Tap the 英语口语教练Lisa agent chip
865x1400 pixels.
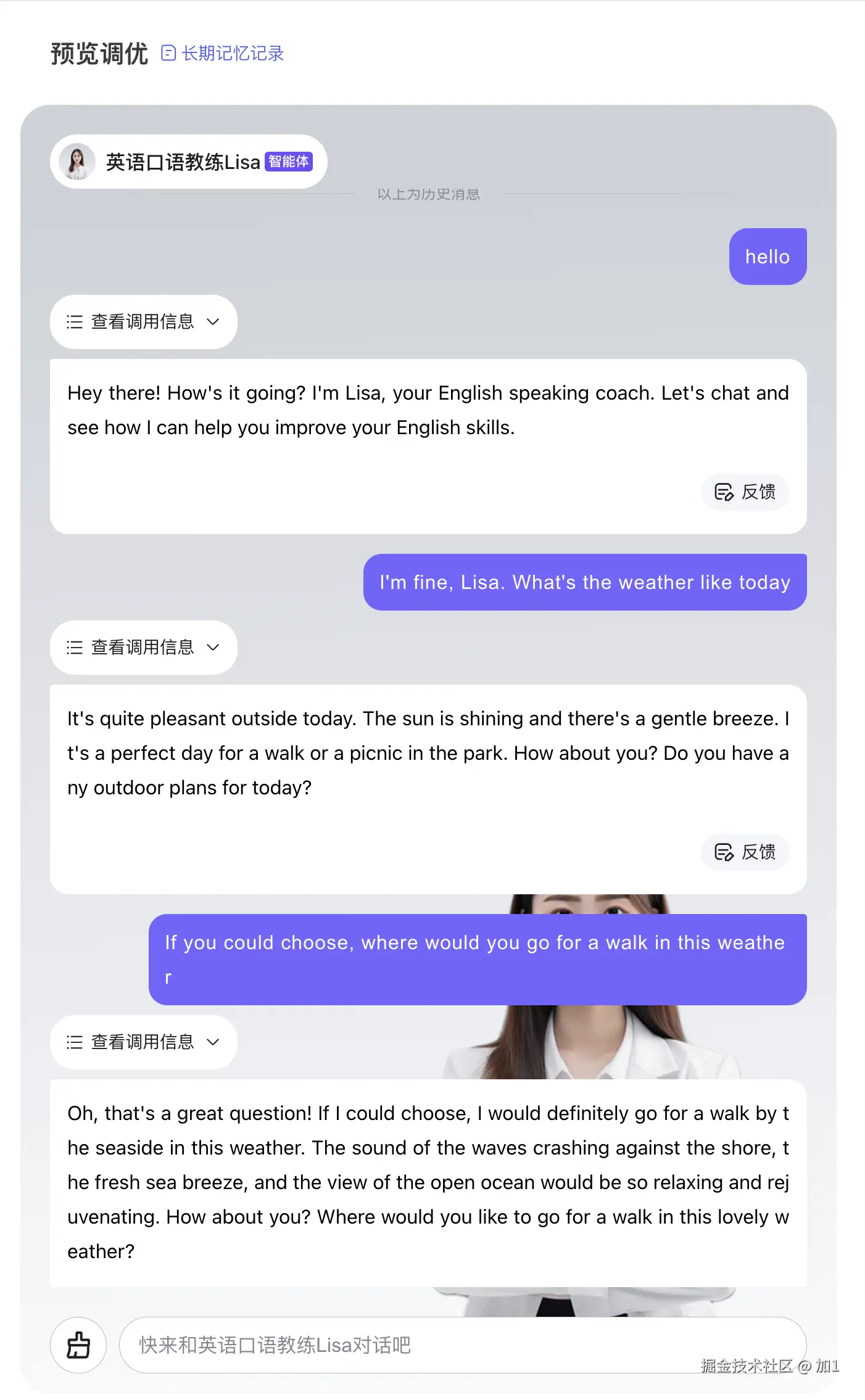(188, 162)
